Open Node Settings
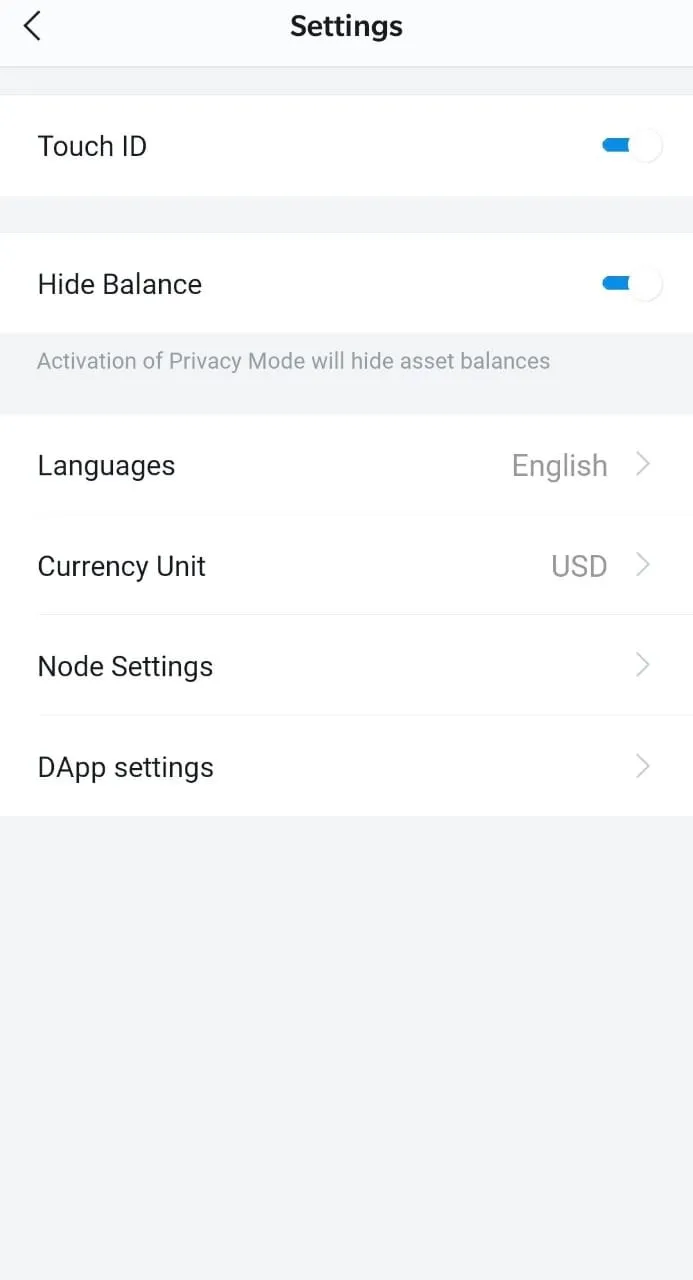693x1280 pixels. (346, 666)
